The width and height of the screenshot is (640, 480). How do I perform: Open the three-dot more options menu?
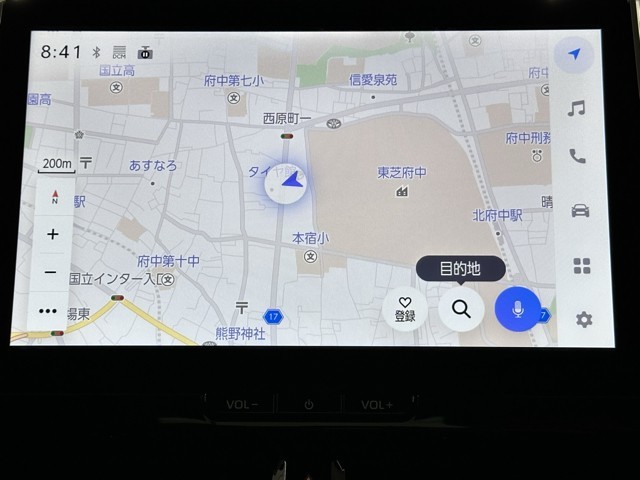click(49, 311)
